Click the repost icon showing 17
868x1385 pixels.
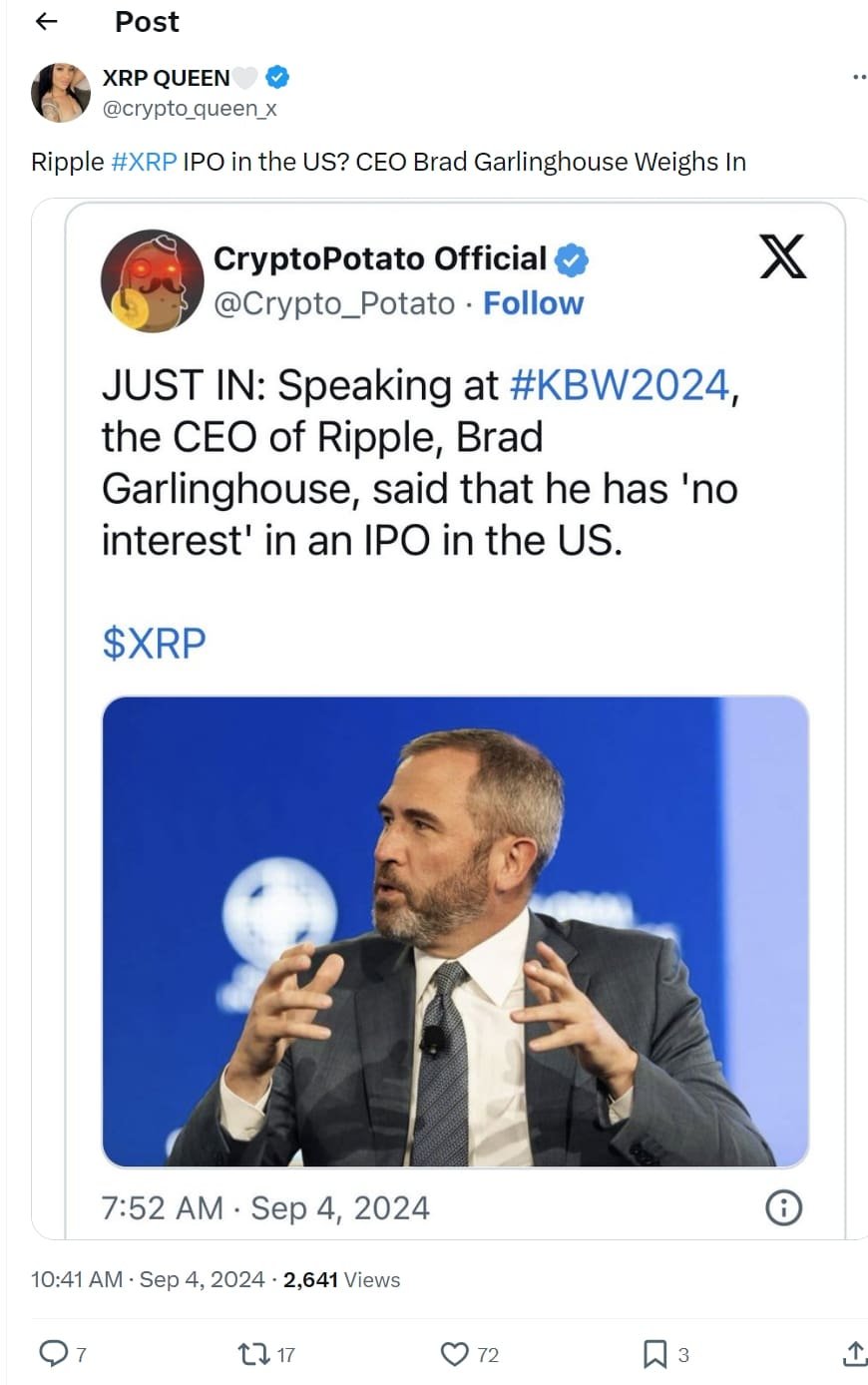(x=250, y=1354)
